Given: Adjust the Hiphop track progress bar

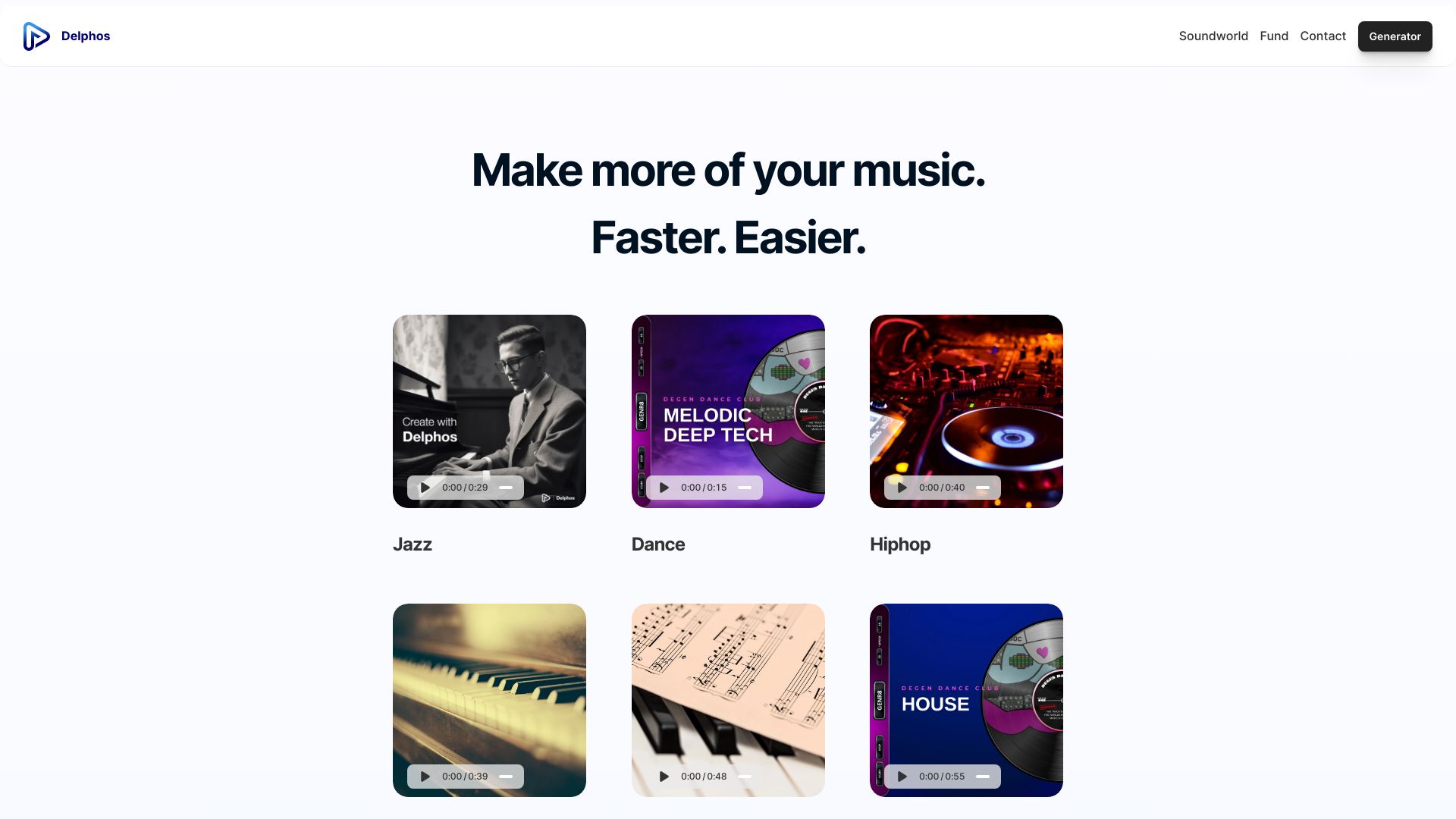Looking at the screenshot, I should click(x=983, y=488).
